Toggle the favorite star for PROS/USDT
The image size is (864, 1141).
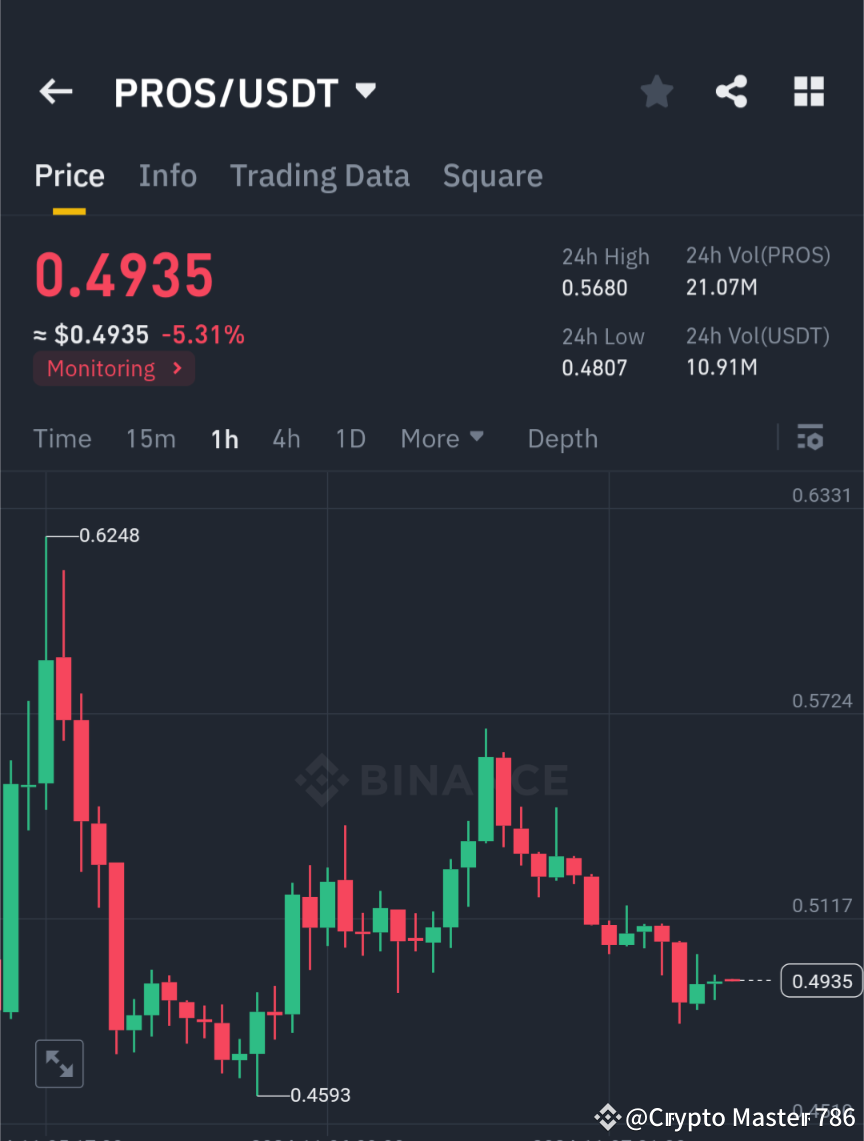[656, 91]
